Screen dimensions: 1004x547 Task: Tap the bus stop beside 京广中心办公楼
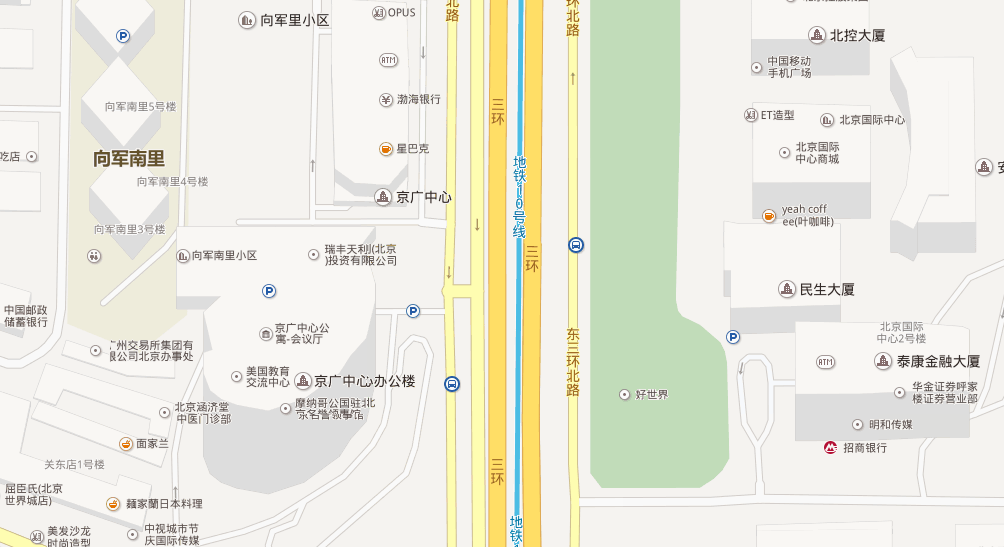click(452, 384)
